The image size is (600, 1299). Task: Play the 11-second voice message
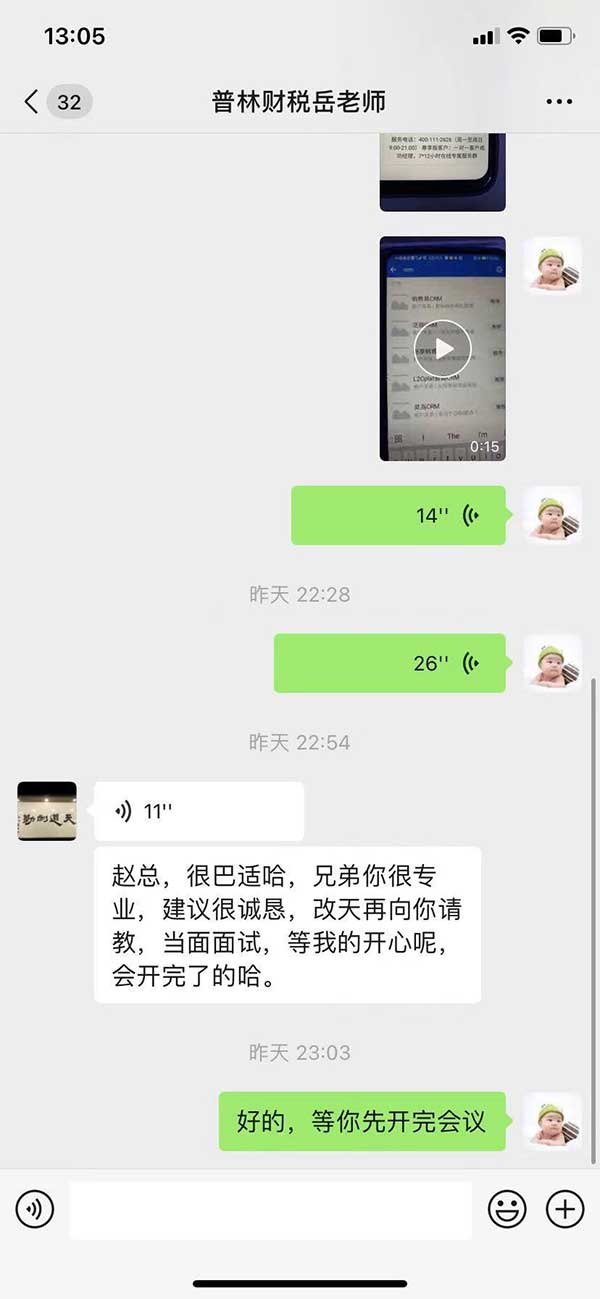click(x=198, y=811)
